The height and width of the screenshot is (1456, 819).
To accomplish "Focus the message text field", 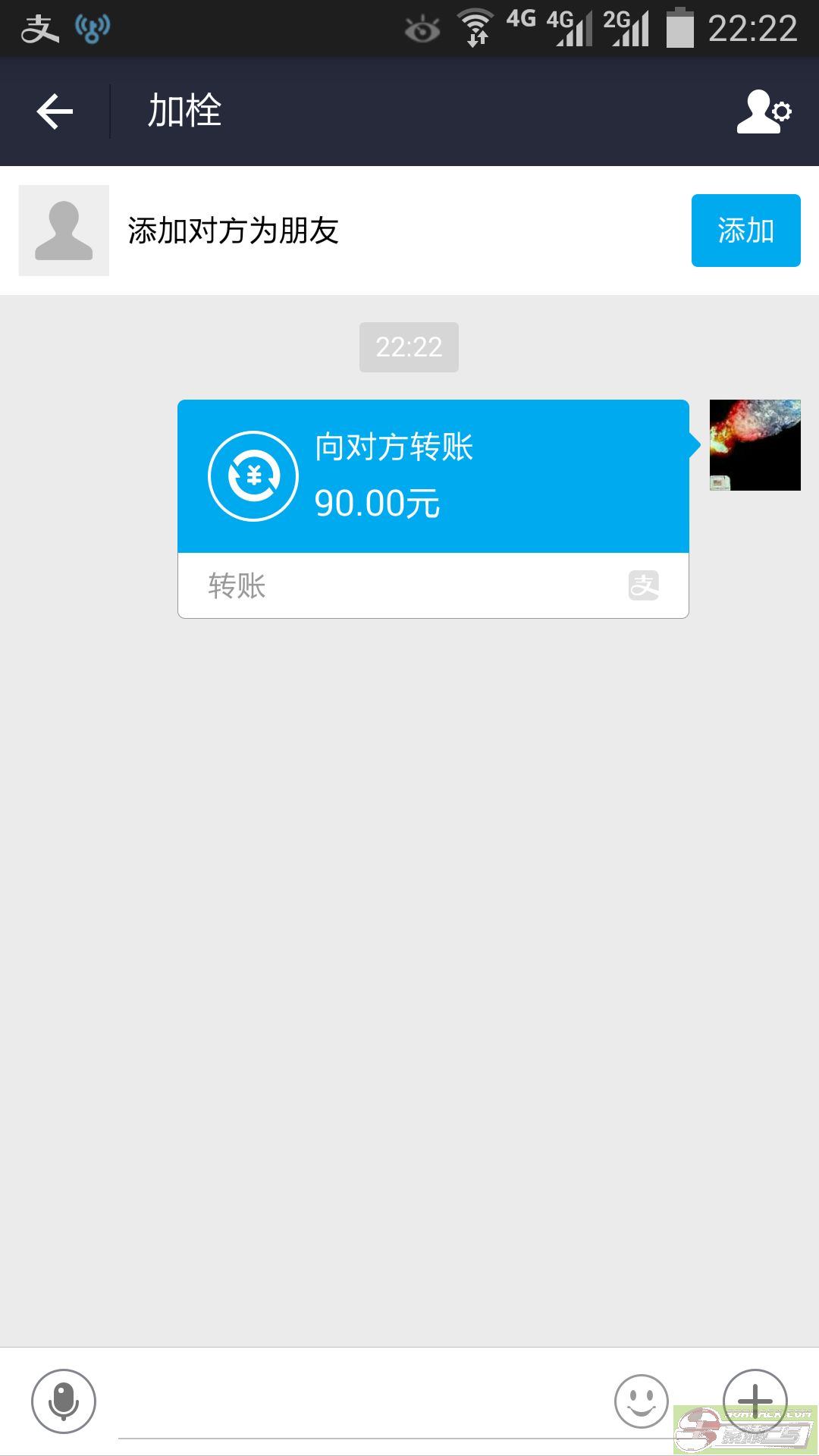I will 364,1403.
